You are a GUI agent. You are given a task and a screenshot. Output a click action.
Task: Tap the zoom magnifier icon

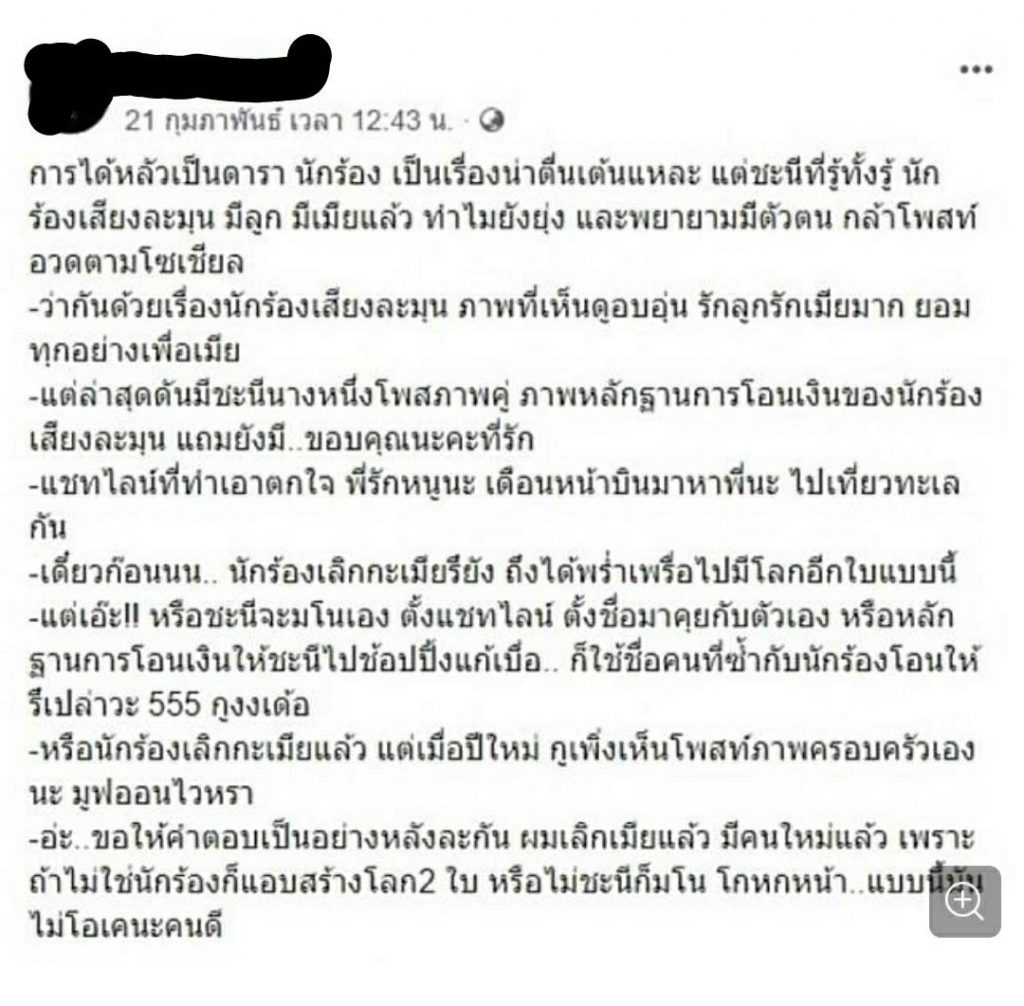(964, 901)
